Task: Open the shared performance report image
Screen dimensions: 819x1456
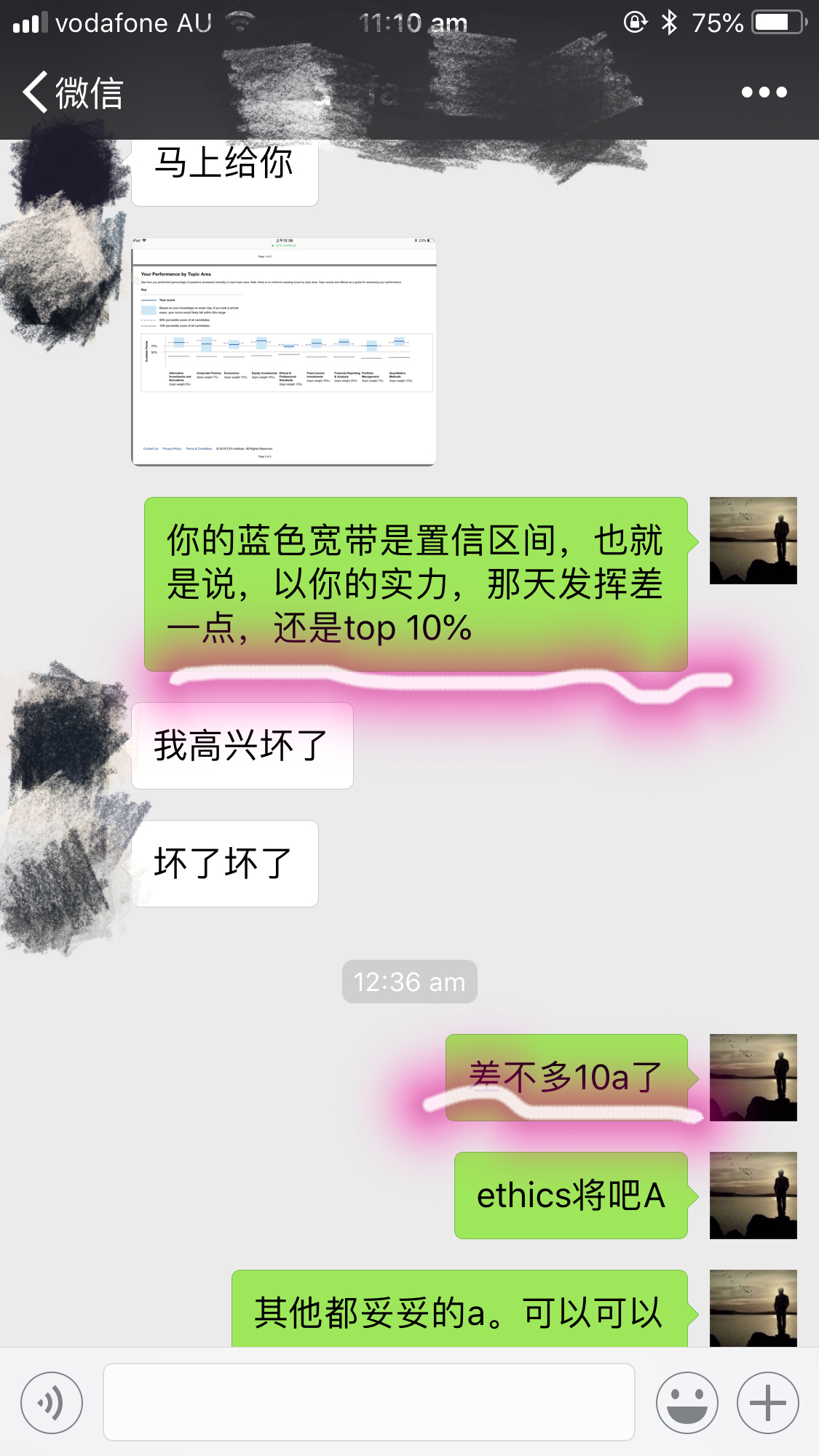Action: tap(284, 351)
